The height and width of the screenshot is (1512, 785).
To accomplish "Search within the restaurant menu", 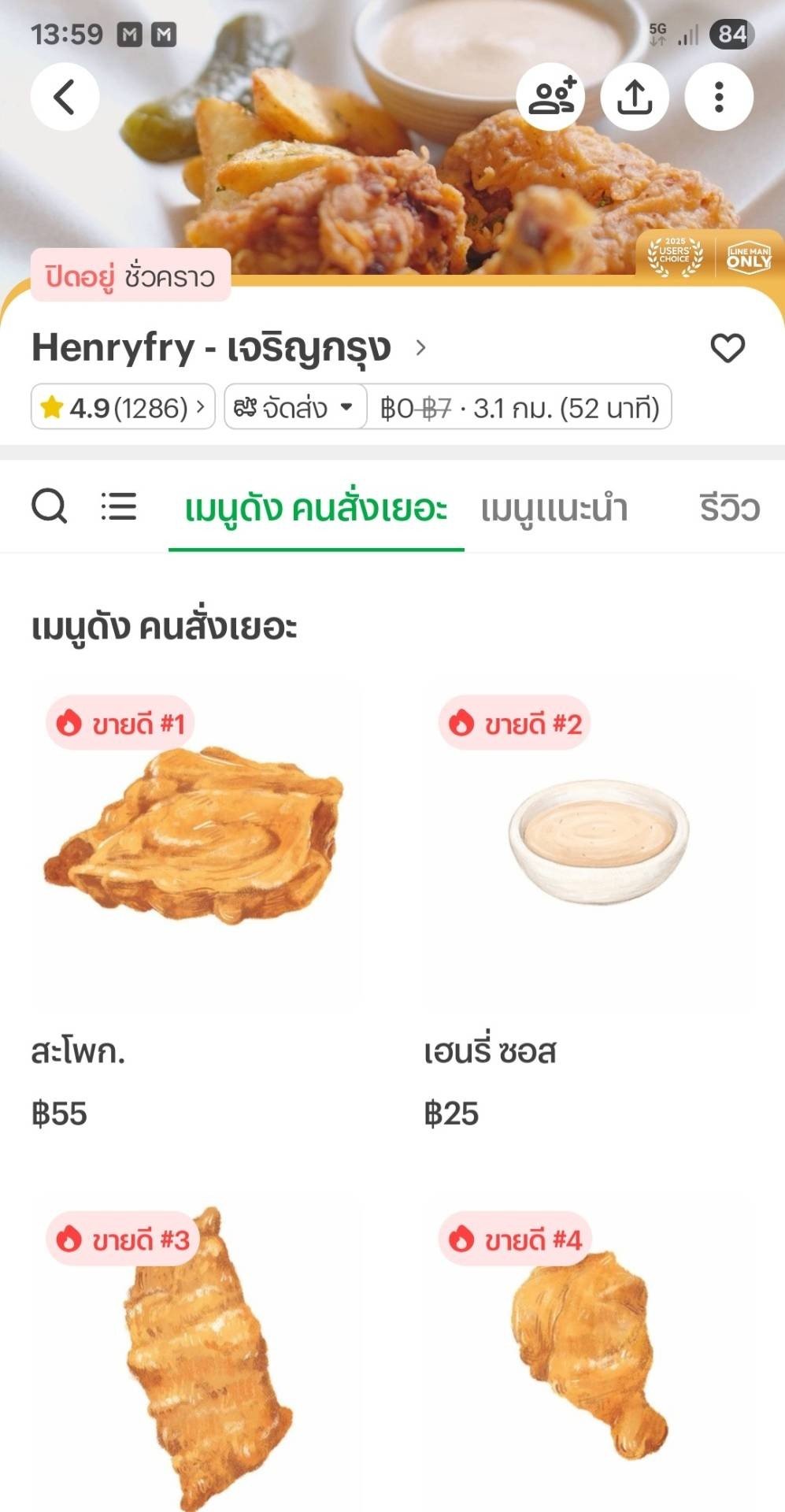I will [49, 506].
